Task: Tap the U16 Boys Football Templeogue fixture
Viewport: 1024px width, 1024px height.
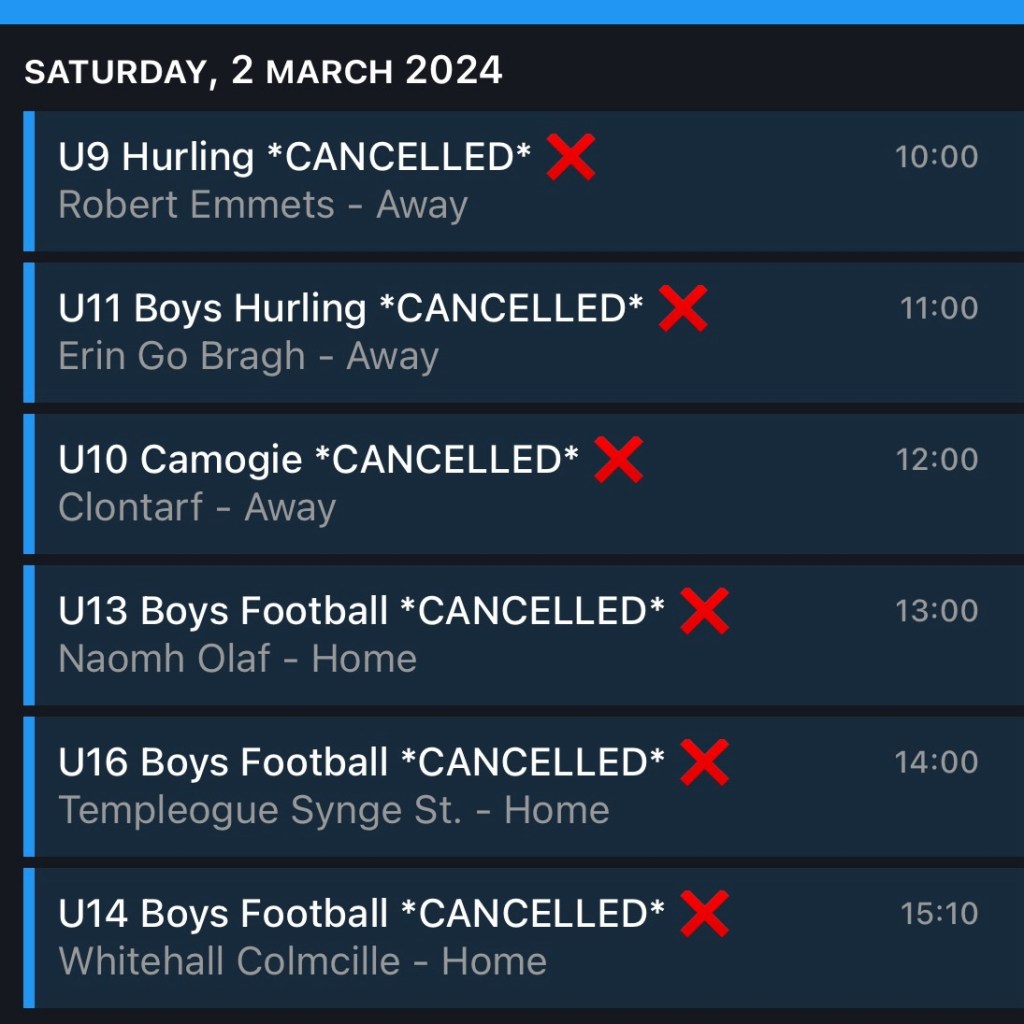Action: point(500,785)
